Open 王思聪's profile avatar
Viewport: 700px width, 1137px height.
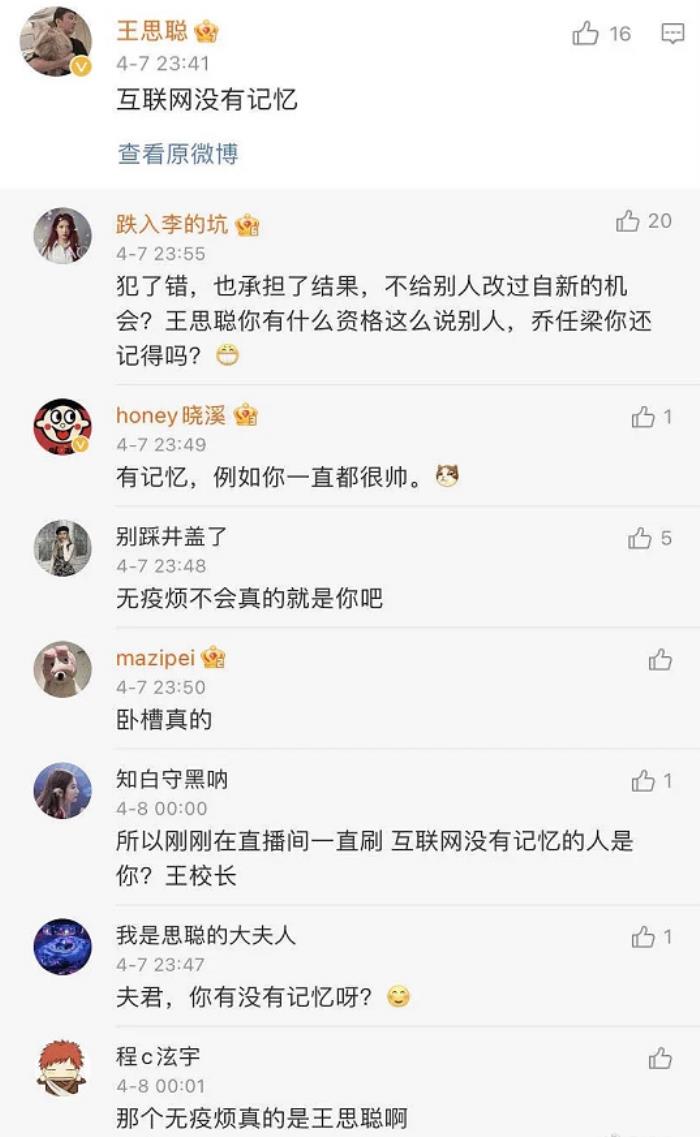tap(56, 42)
